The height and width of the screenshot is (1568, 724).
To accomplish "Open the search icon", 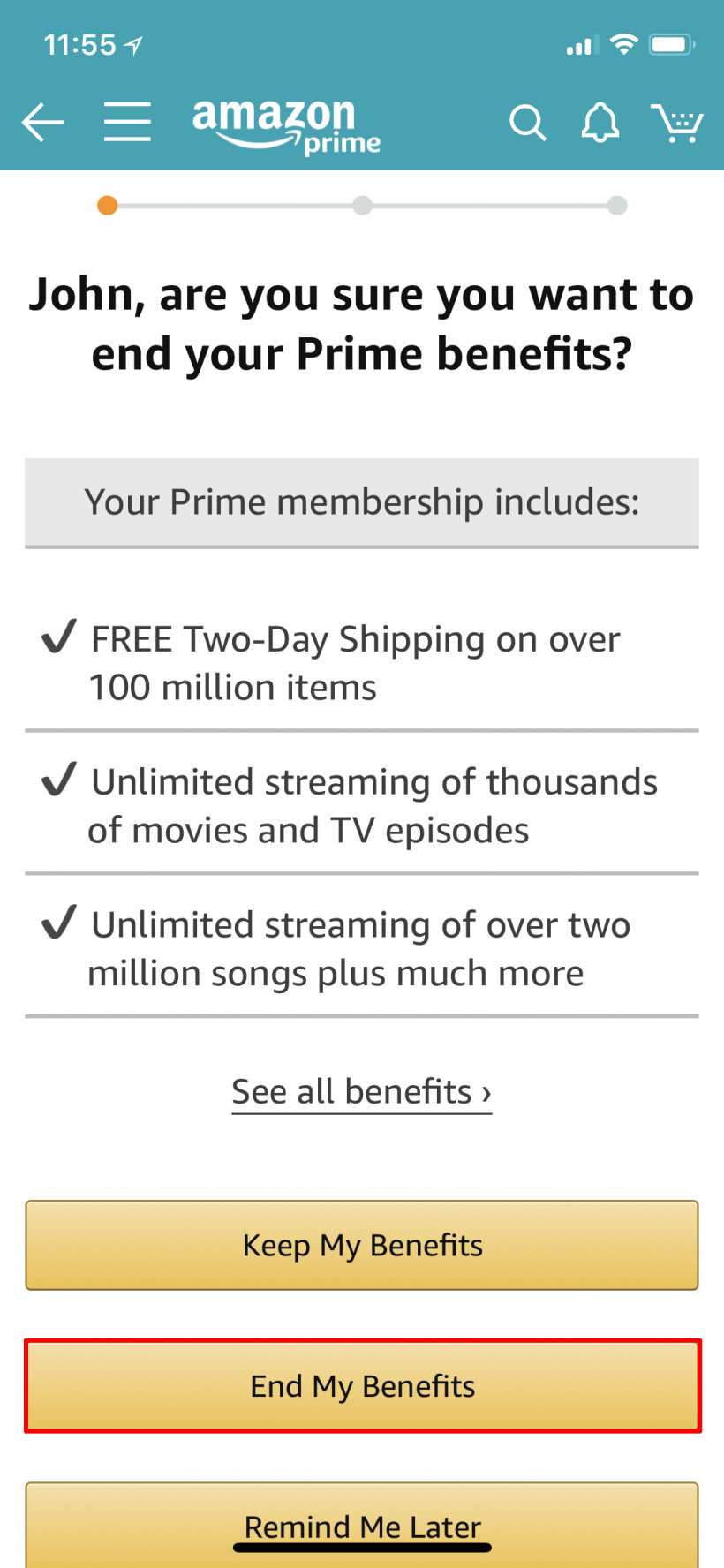I will pos(528,123).
